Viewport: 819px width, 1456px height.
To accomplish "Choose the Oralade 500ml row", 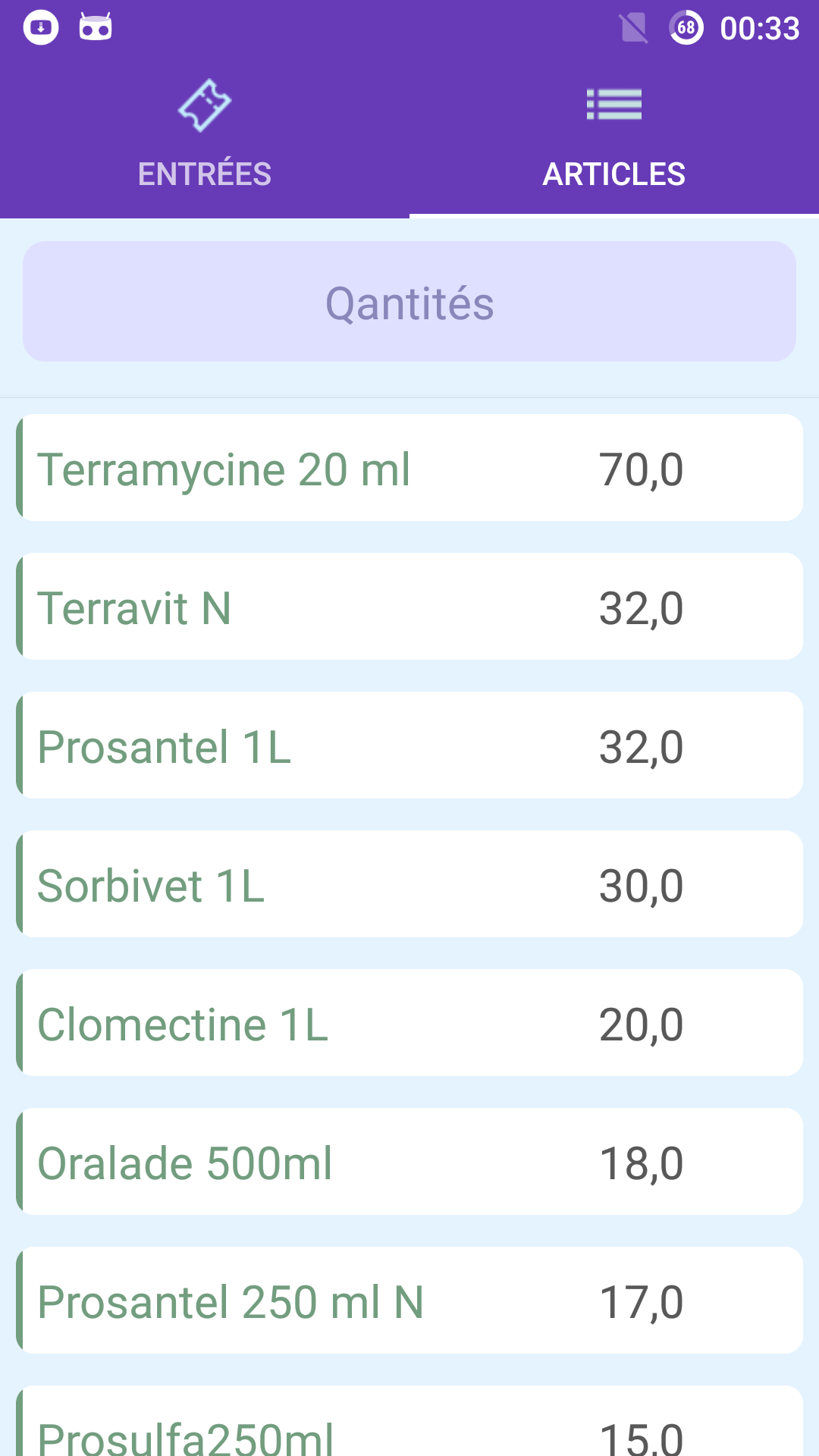I will (x=409, y=1162).
